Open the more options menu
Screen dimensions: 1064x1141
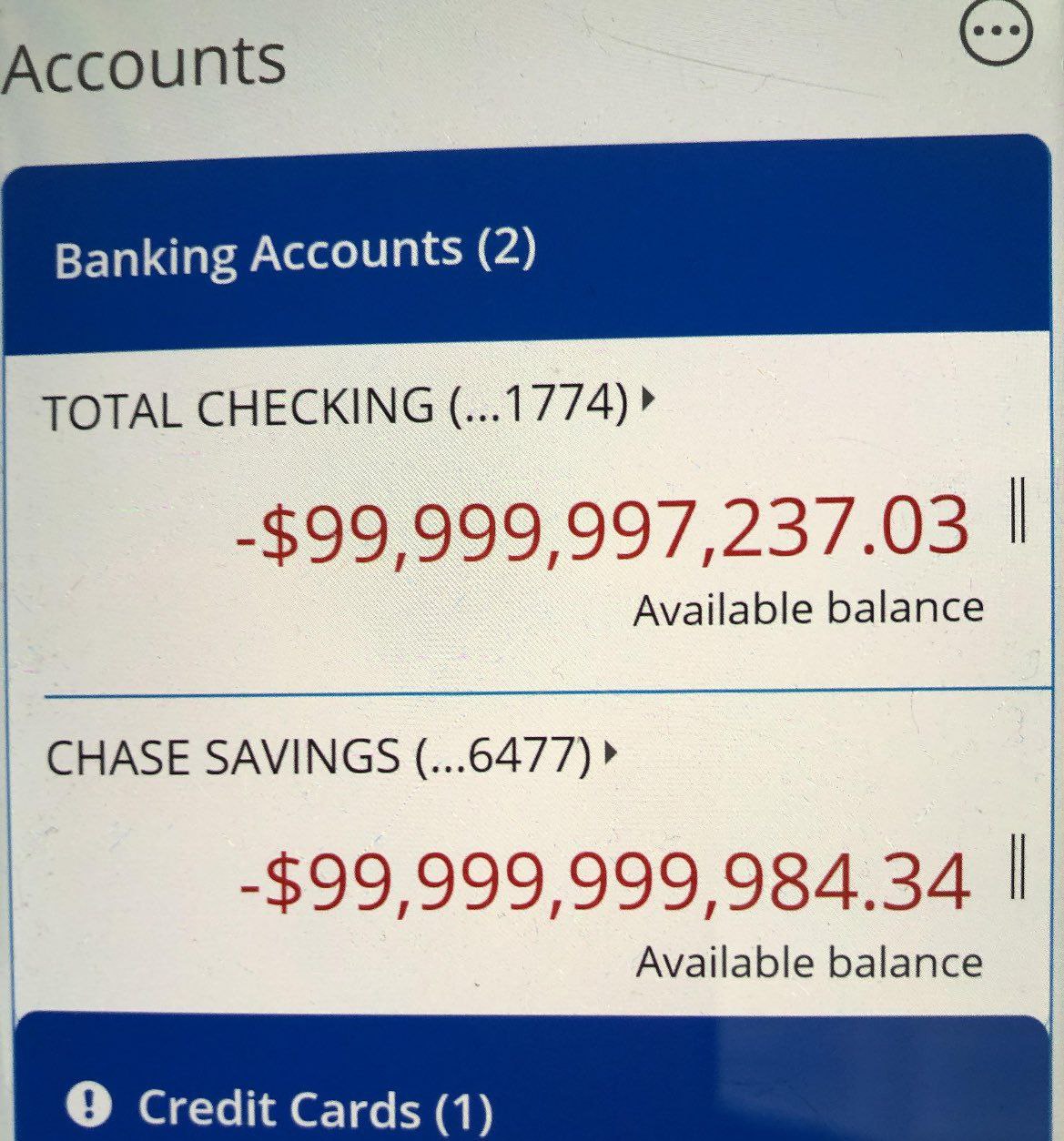[x=996, y=31]
